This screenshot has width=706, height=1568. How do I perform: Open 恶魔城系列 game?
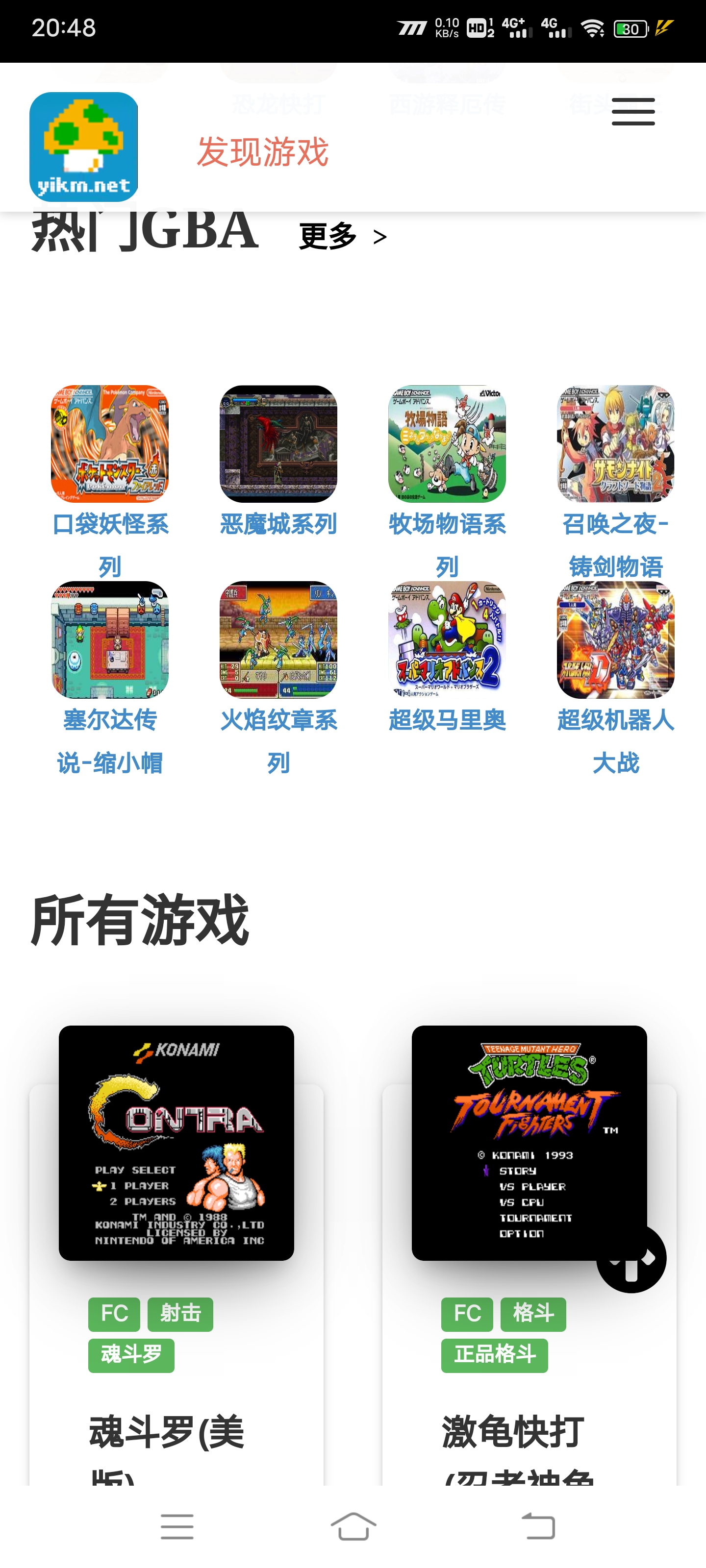(278, 461)
